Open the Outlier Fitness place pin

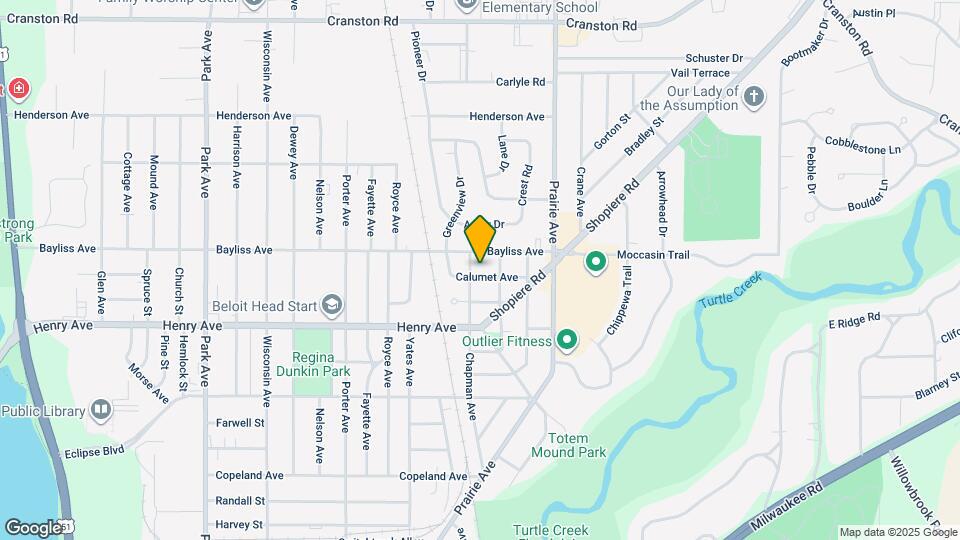[567, 341]
